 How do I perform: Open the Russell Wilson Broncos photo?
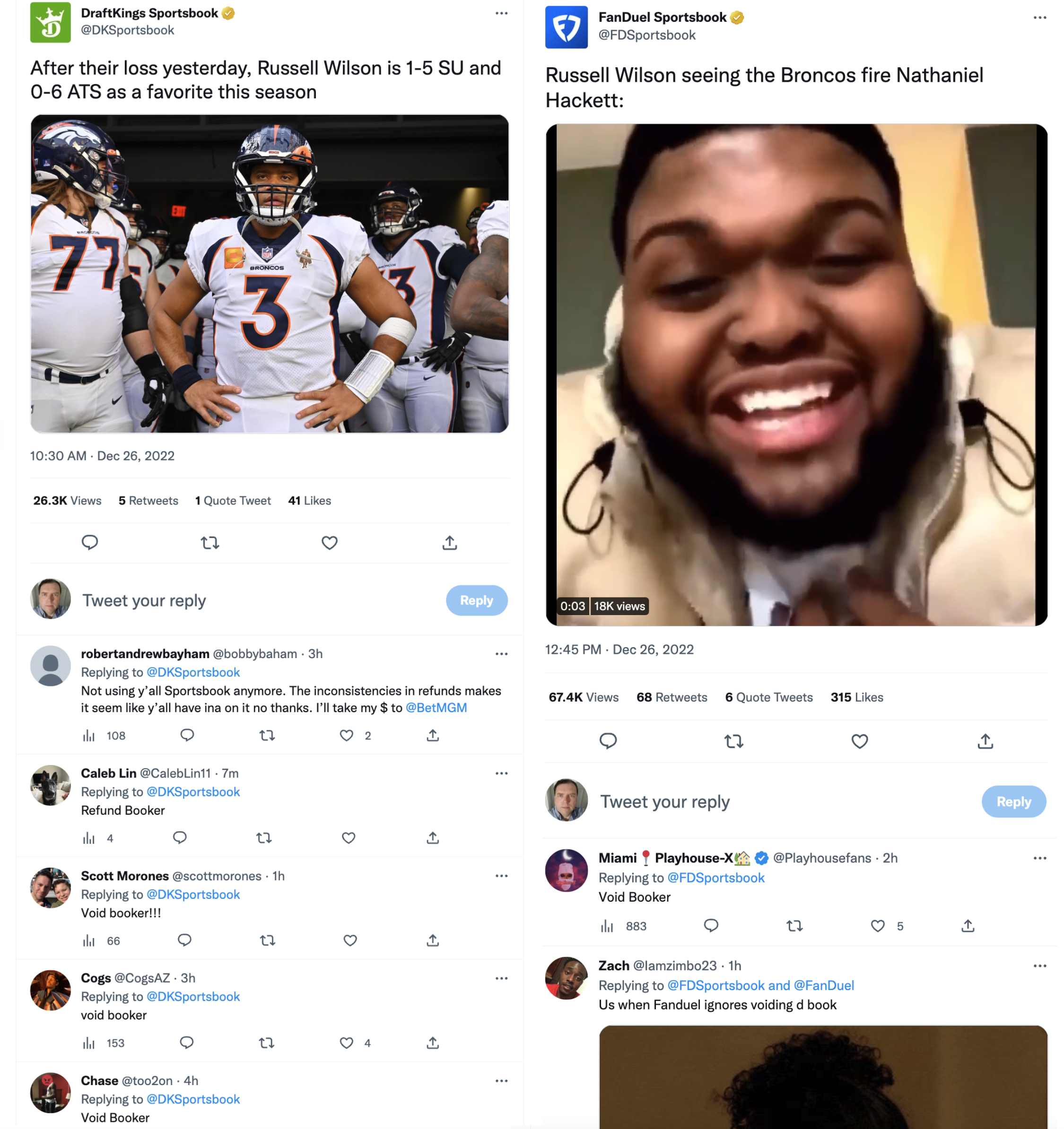tap(269, 274)
